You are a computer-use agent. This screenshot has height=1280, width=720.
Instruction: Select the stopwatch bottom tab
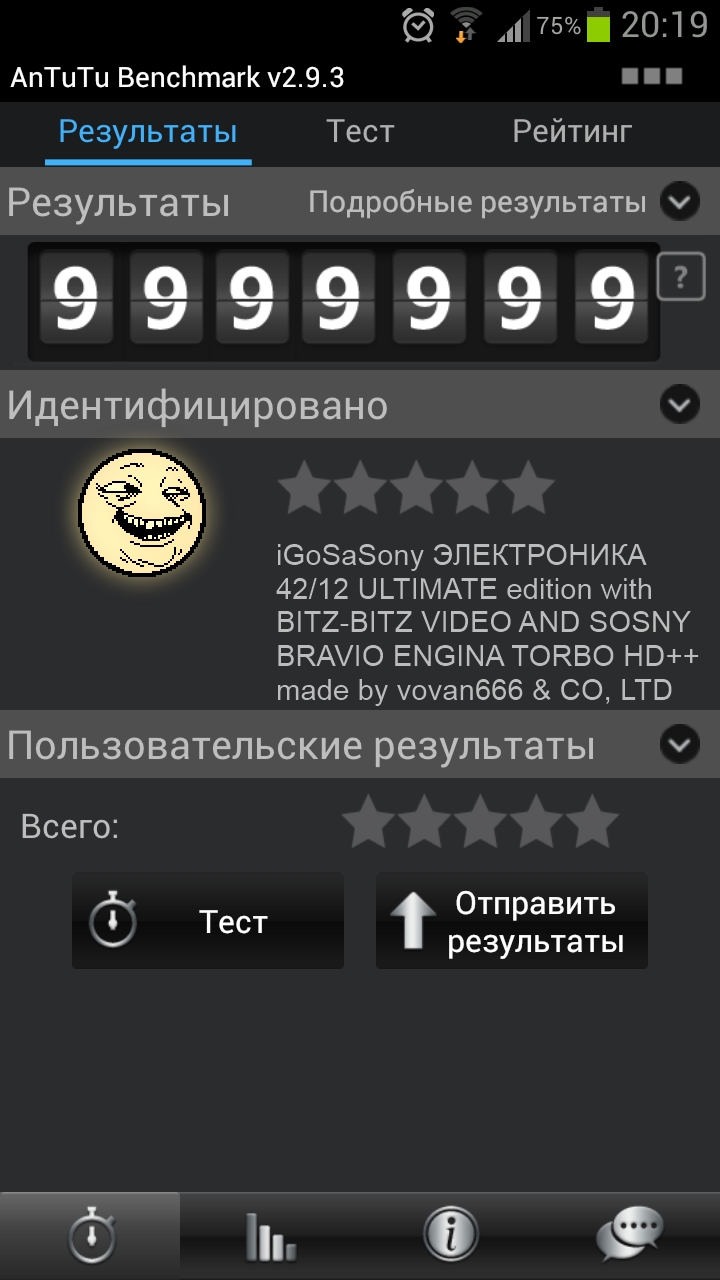[90, 1237]
